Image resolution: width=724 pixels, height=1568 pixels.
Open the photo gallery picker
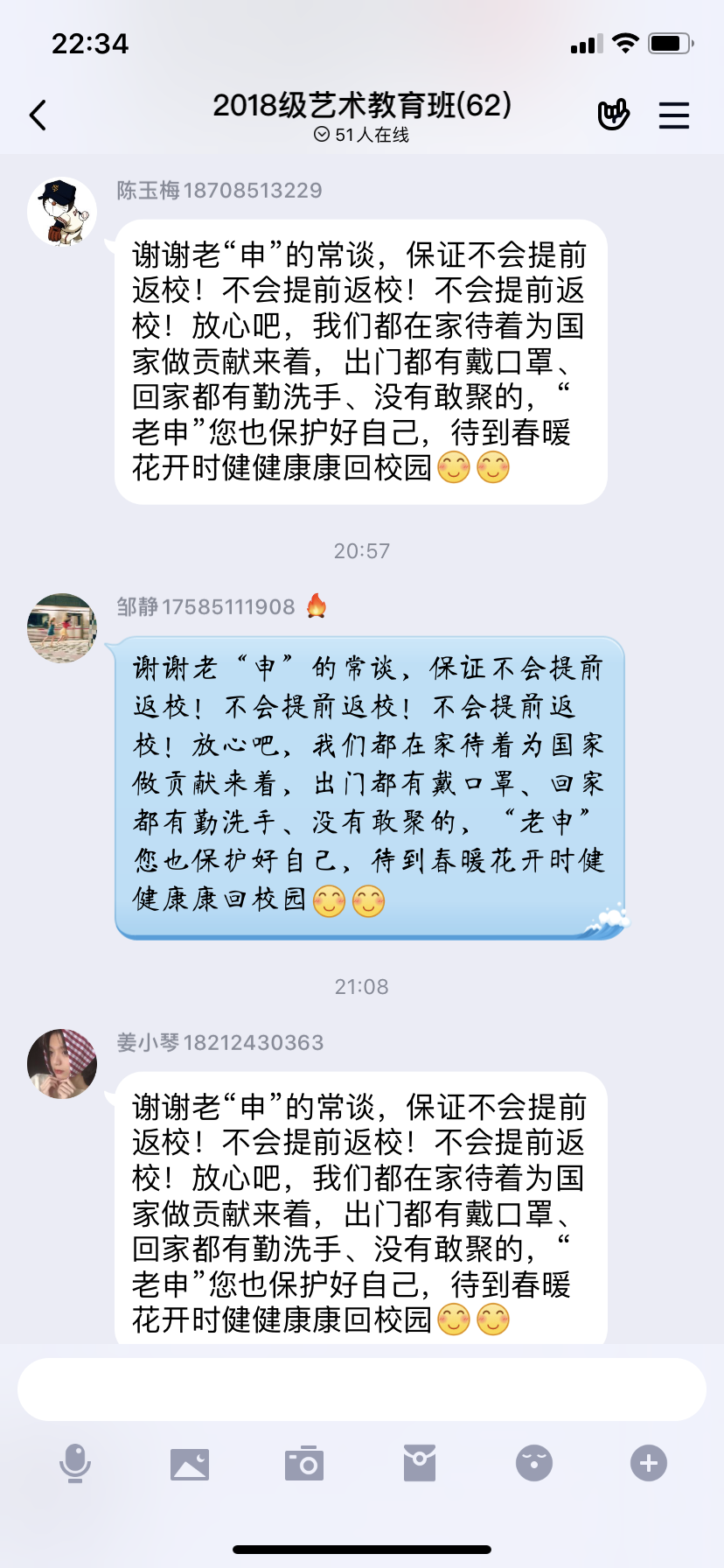tap(190, 1463)
